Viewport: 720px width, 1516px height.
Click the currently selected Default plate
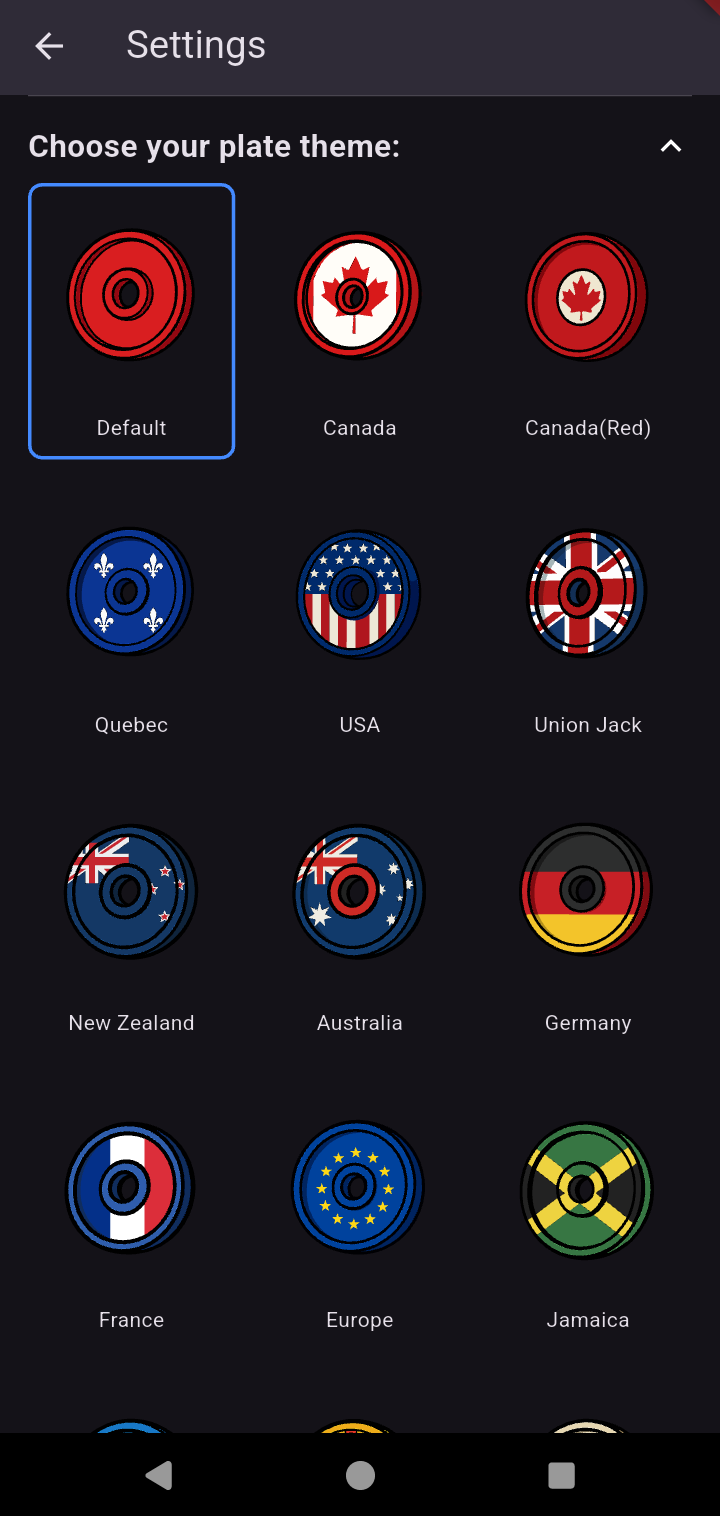click(130, 294)
